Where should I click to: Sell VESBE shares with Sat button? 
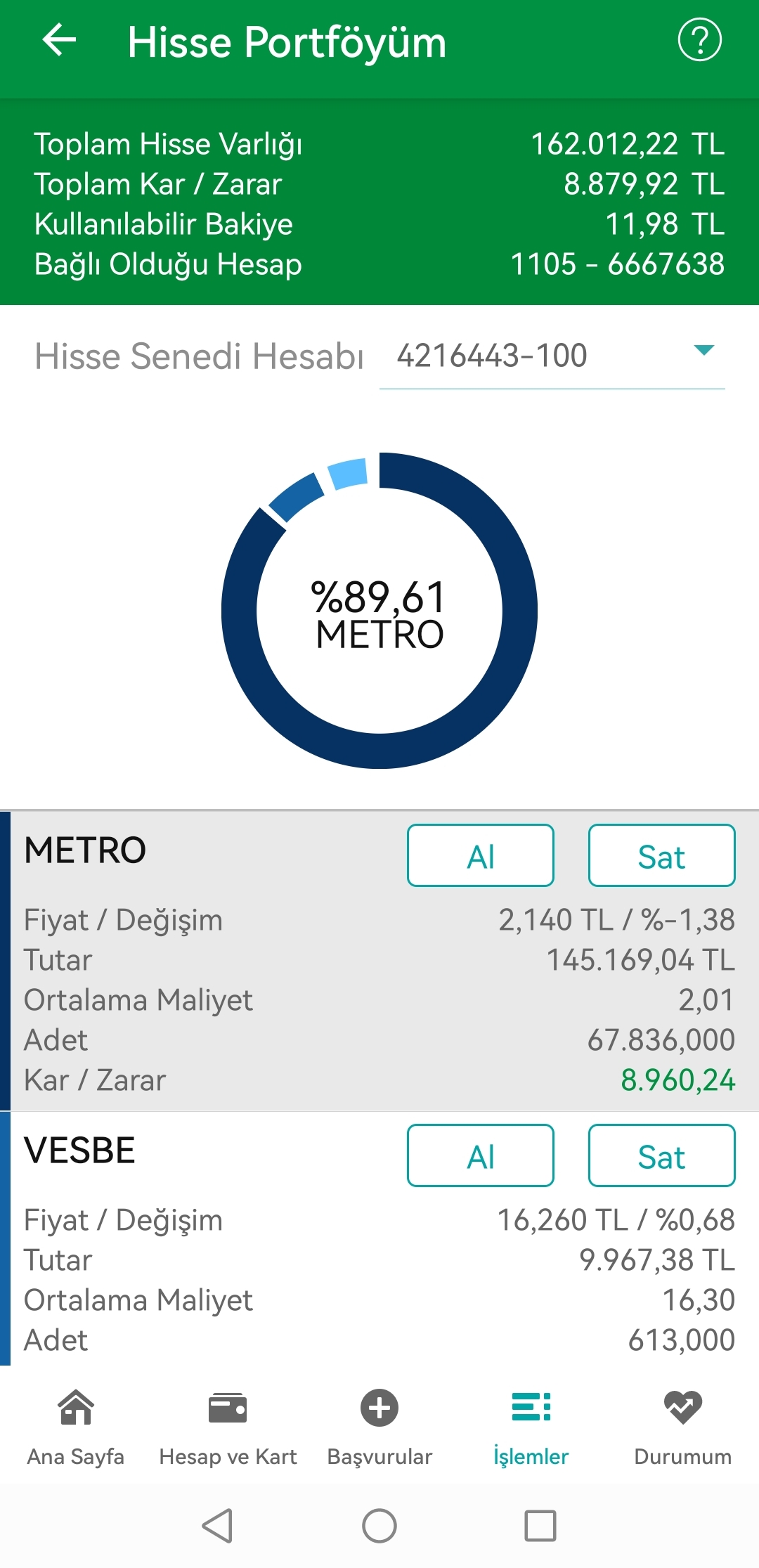point(662,1155)
